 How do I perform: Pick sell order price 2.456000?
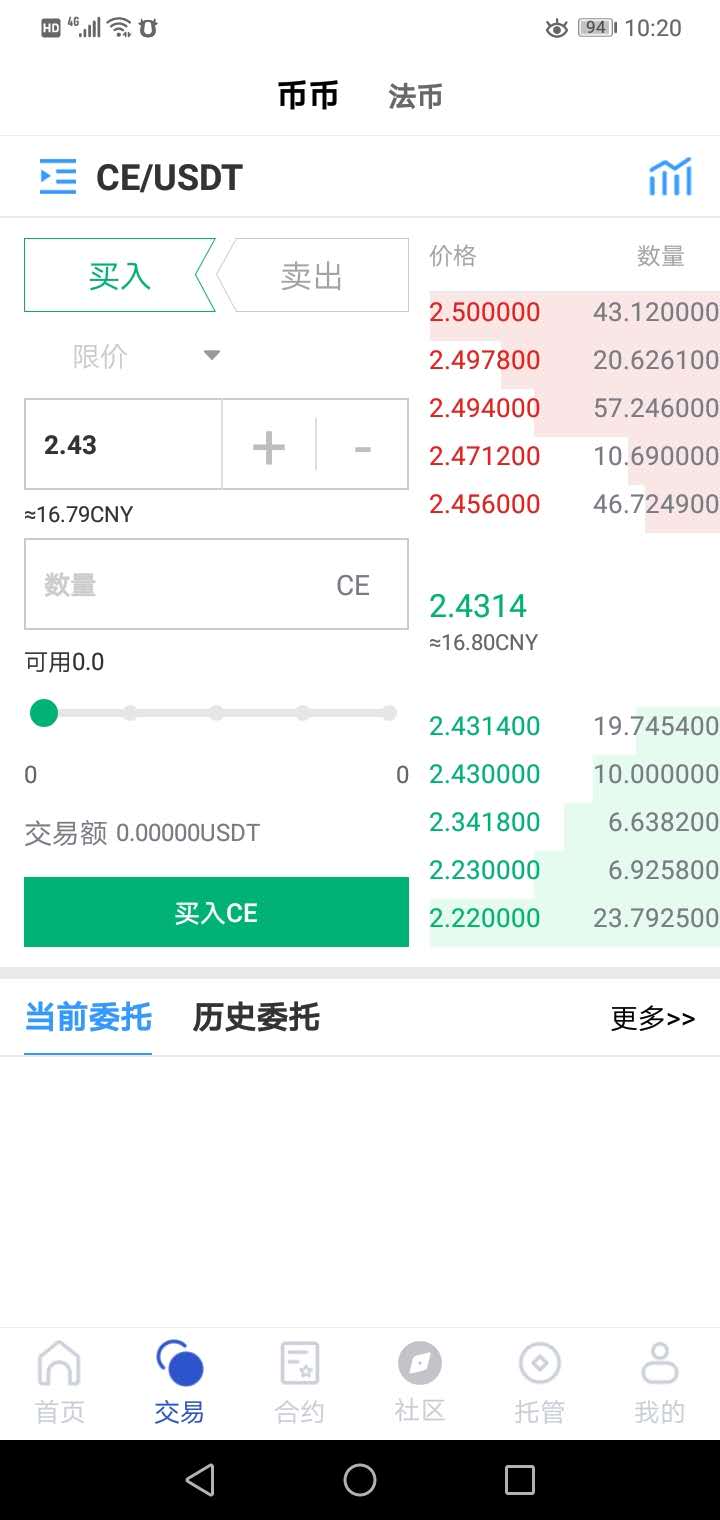485,504
